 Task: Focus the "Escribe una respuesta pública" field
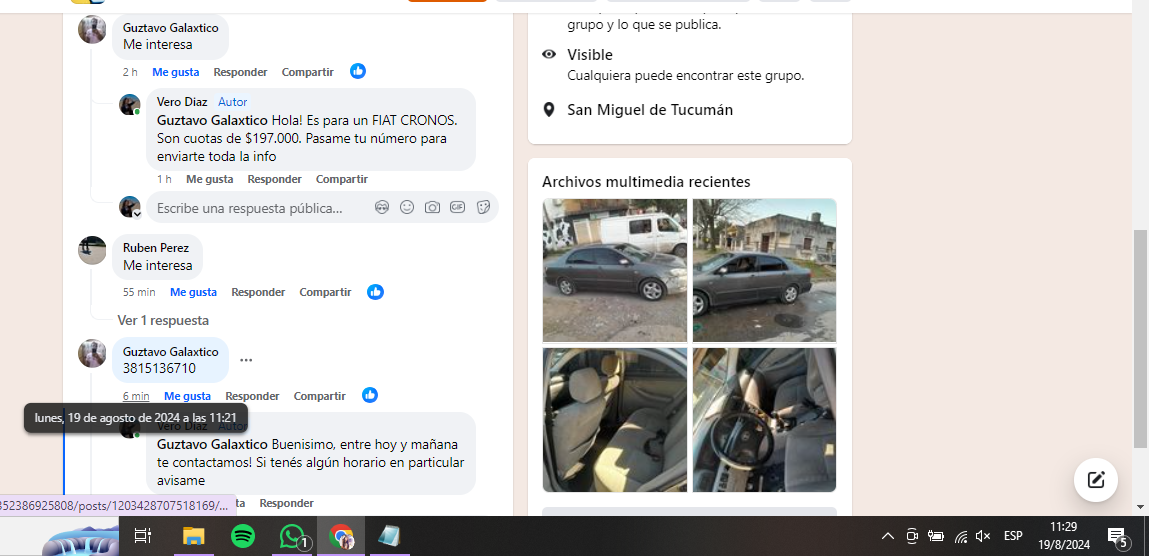(x=255, y=208)
